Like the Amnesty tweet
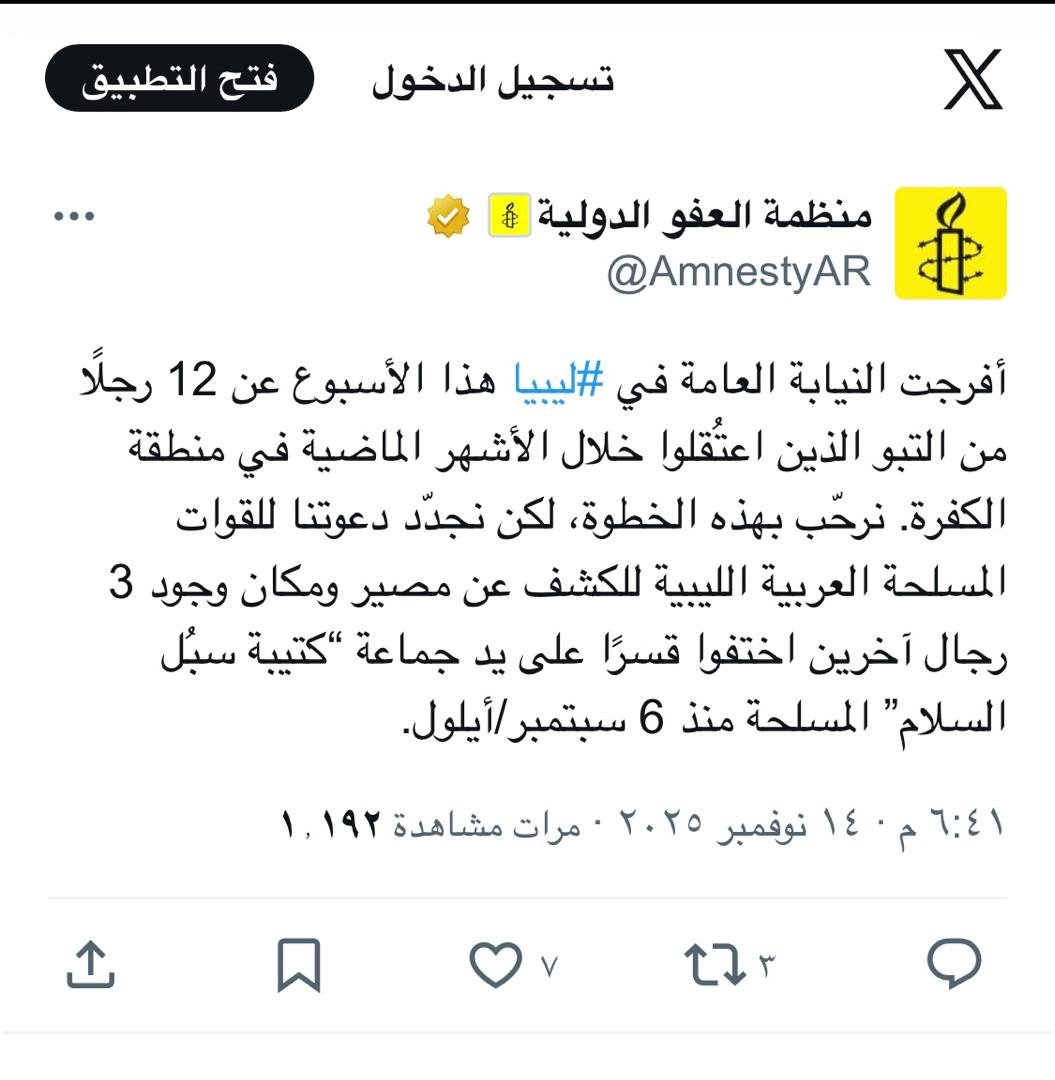Screen dimensions: 1055x1080 pyautogui.click(x=496, y=963)
